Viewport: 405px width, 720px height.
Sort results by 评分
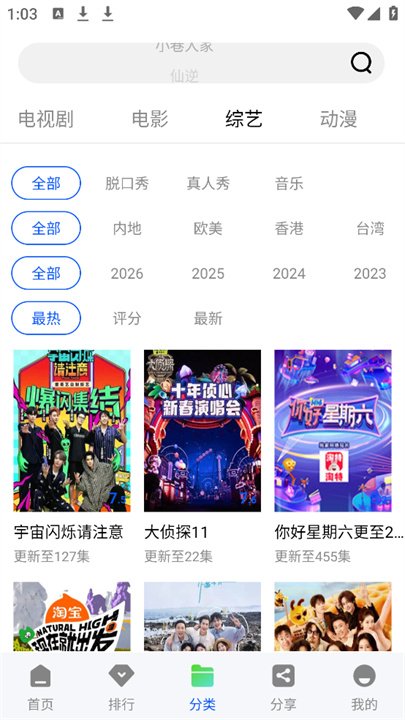[x=127, y=318]
